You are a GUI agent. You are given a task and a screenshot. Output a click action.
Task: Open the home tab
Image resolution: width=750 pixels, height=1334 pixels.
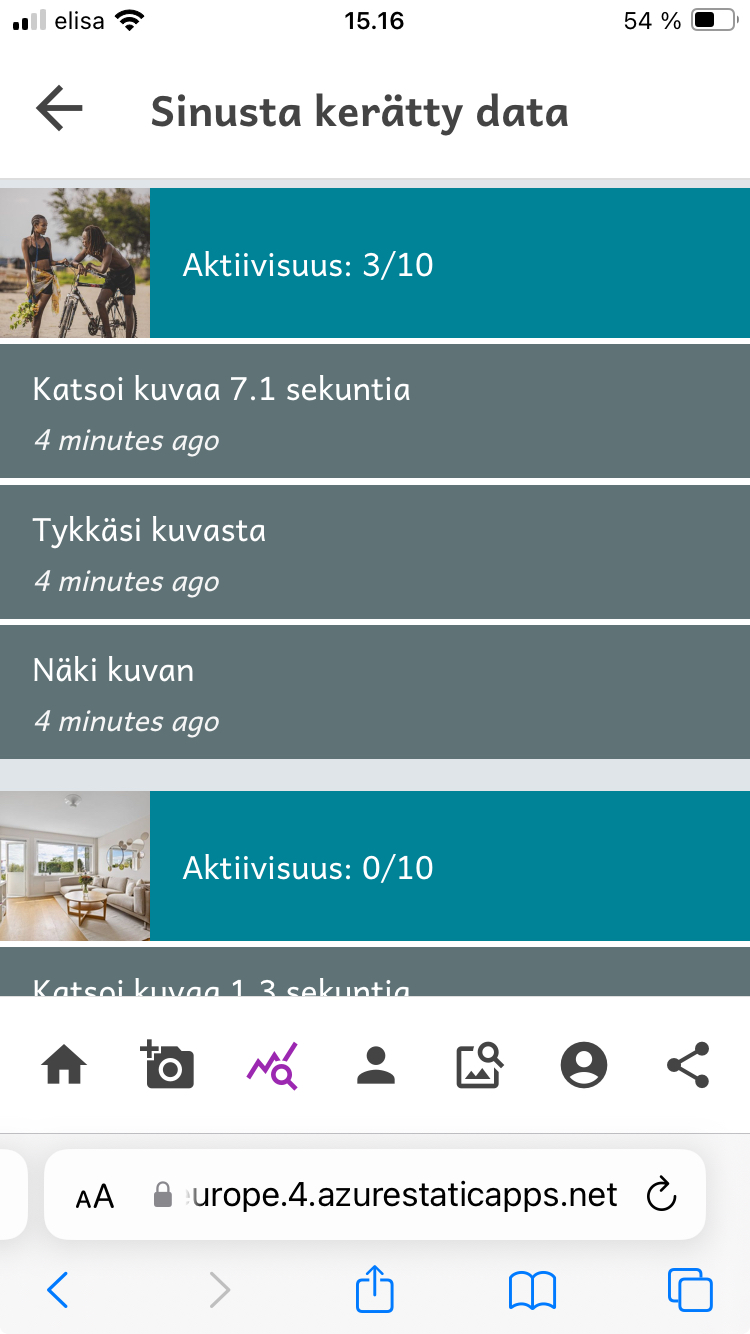[65, 1066]
